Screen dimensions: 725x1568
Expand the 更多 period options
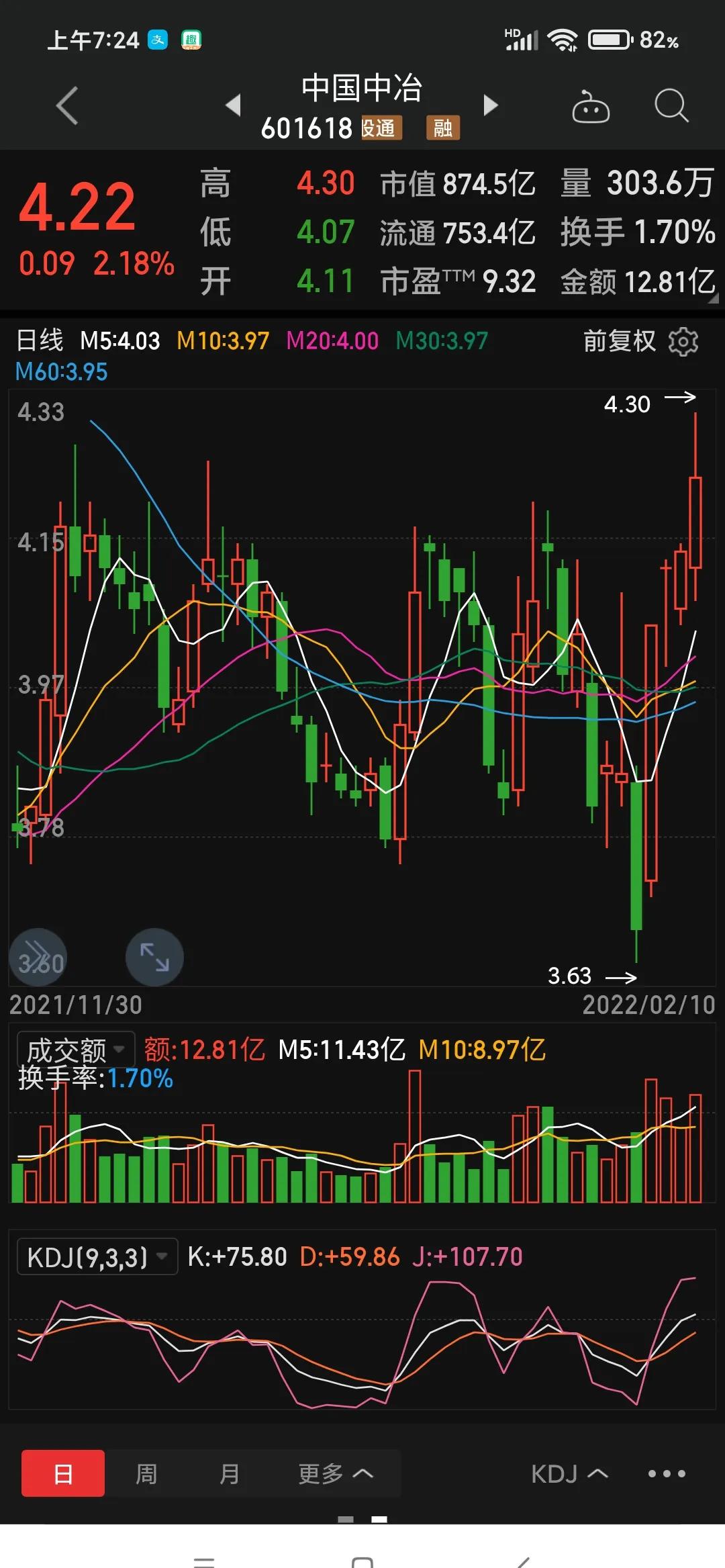335,1473
